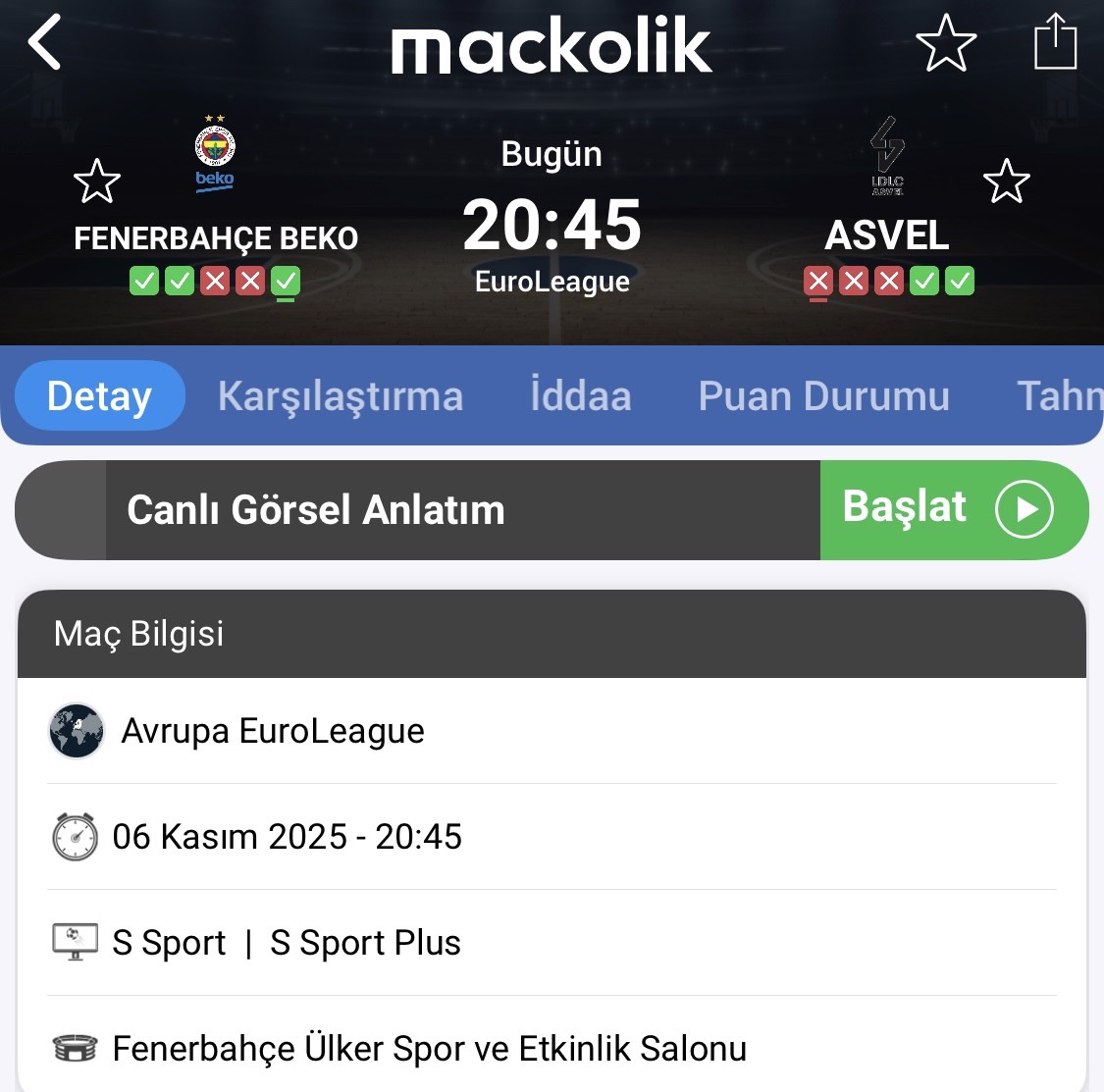1104x1092 pixels.
Task: Favorite this match with the top star
Action: pyautogui.click(x=945, y=43)
